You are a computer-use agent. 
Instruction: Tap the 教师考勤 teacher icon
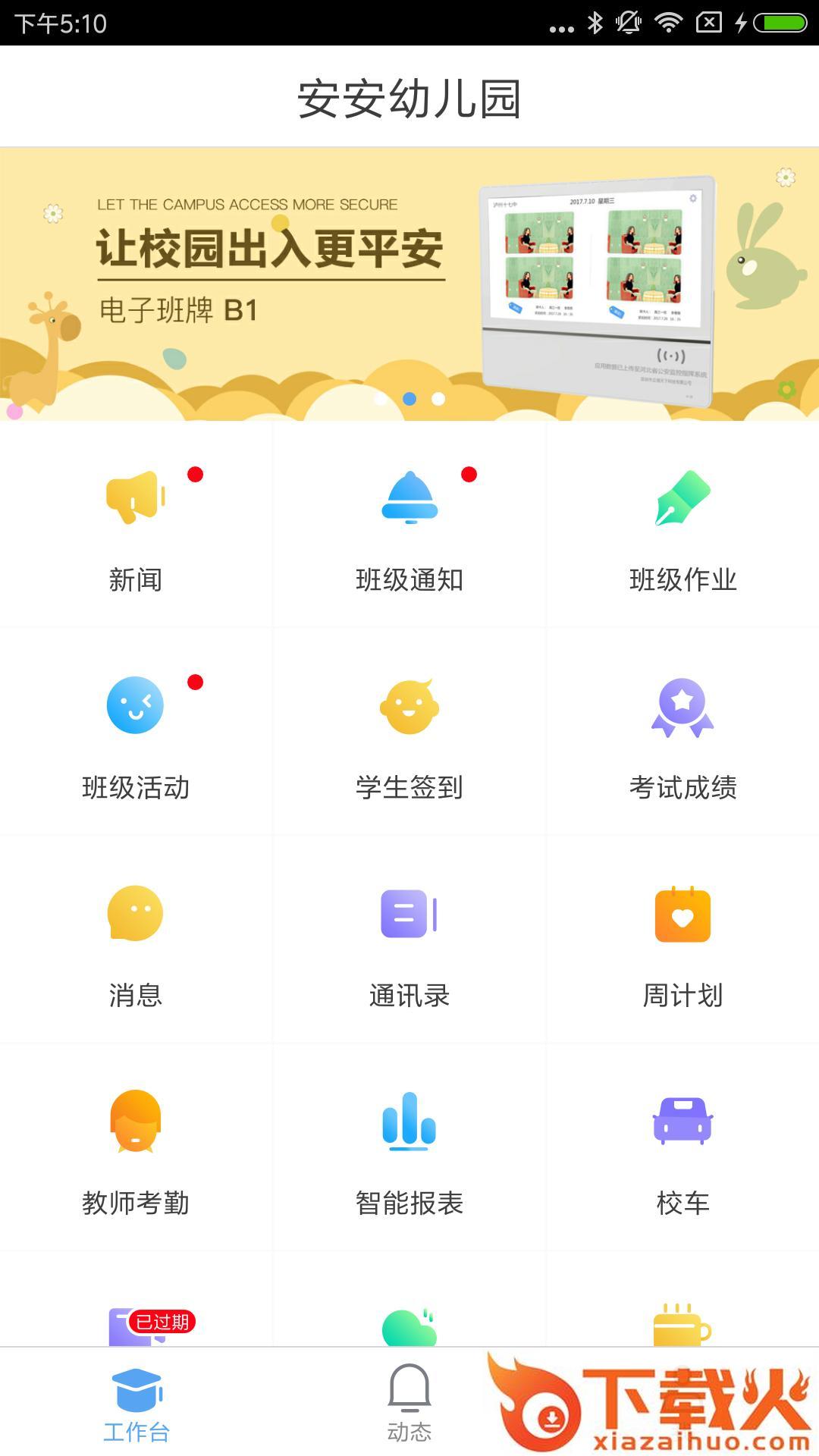click(135, 1122)
